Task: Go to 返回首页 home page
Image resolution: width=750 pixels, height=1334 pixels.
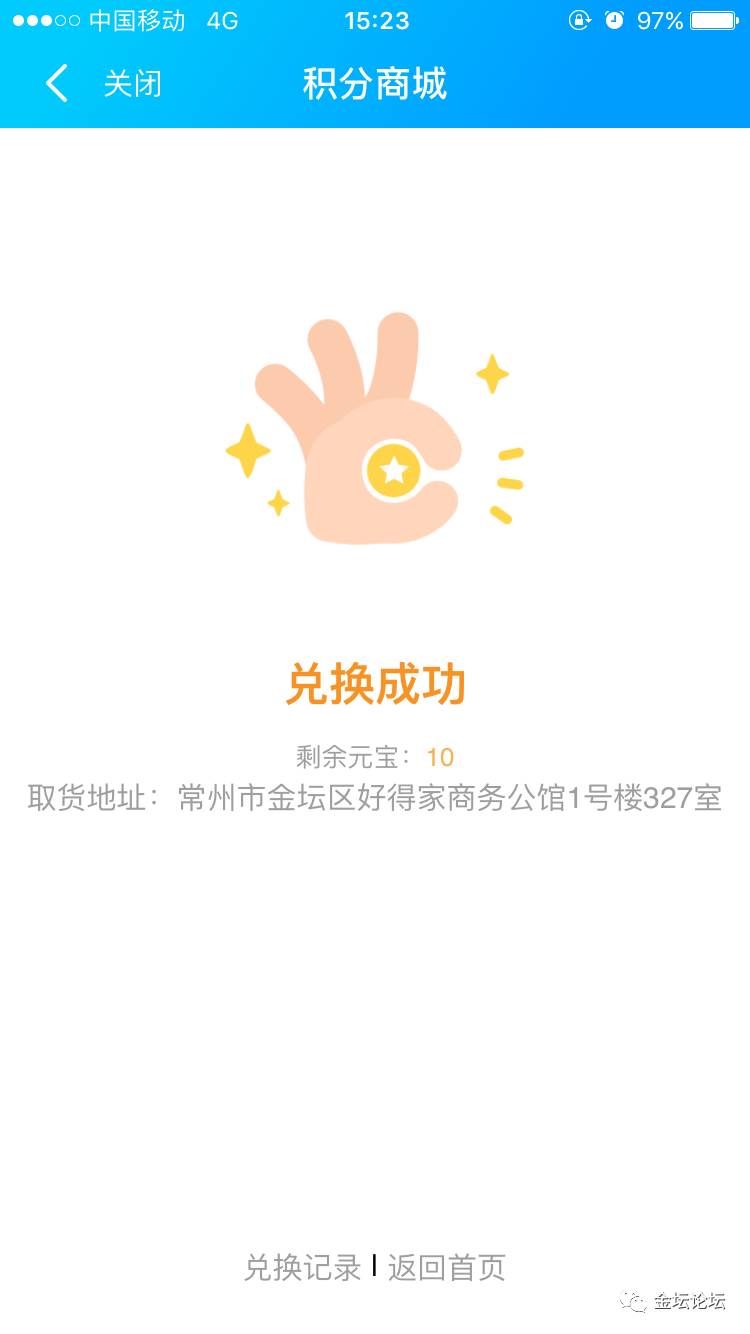Action: pyautogui.click(x=447, y=1267)
